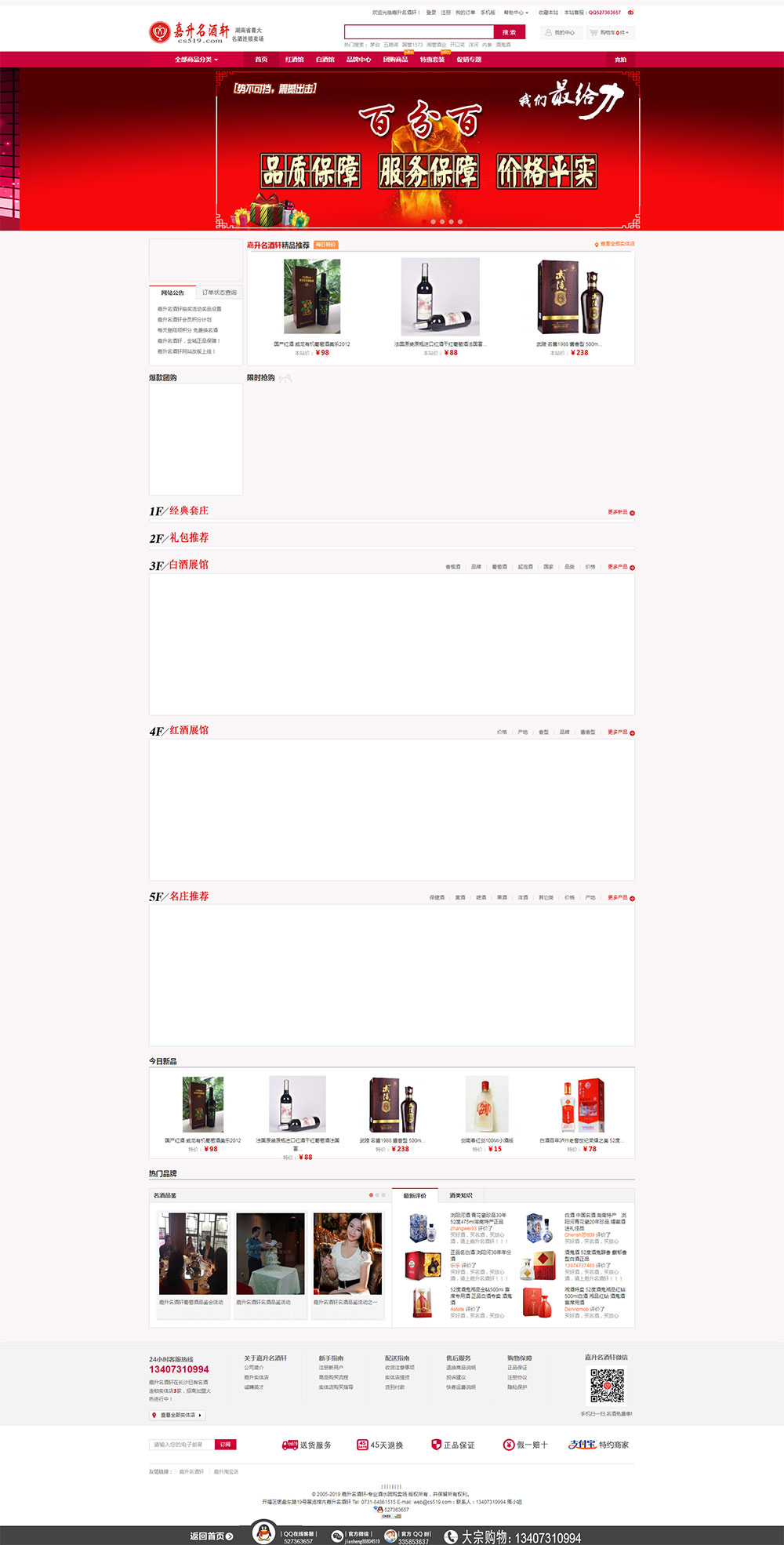The height and width of the screenshot is (1545, 784).
Task: Go to 白酒馆 navigation item
Action: (325, 60)
